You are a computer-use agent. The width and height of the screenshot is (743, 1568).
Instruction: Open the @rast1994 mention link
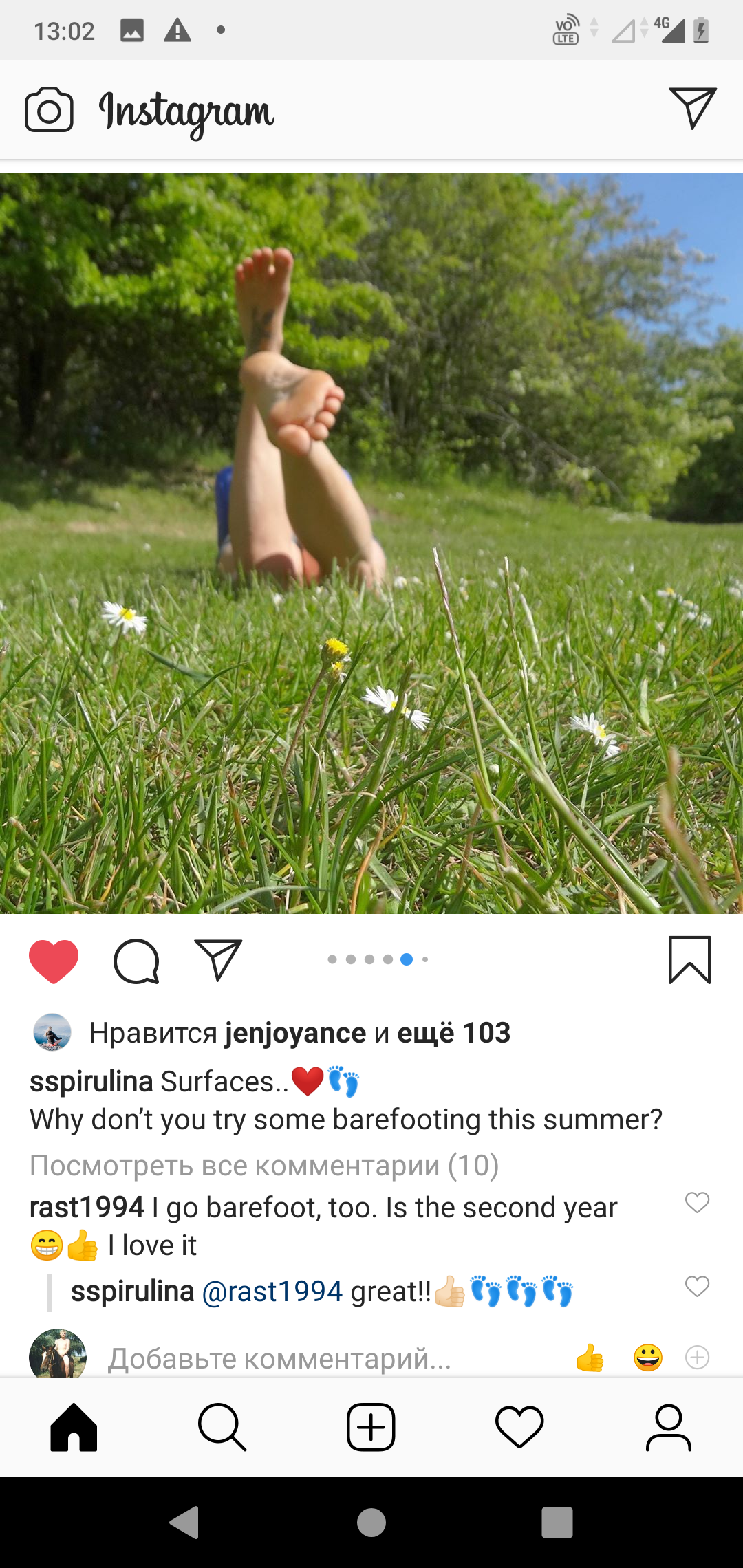tap(272, 1292)
